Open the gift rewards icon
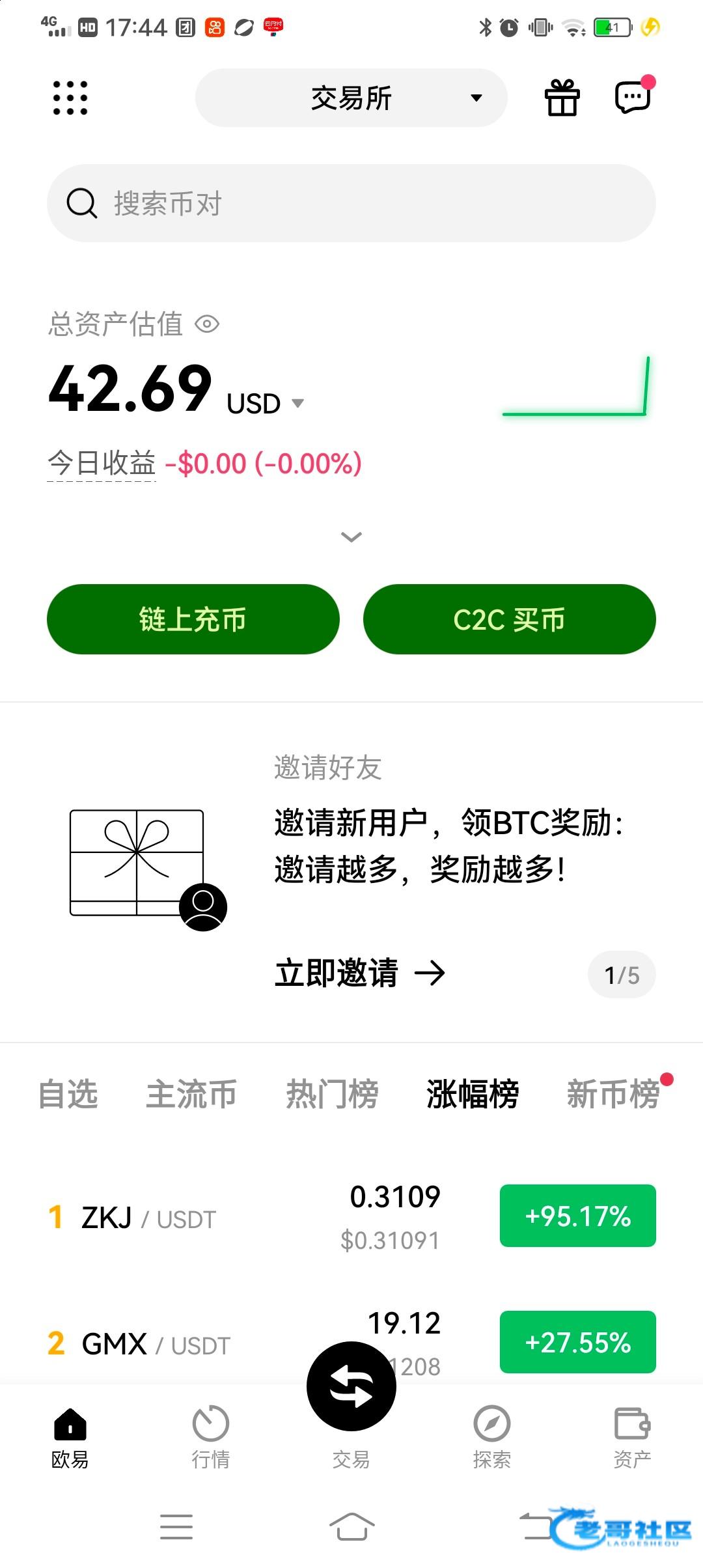This screenshot has height=1568, width=703. [x=562, y=98]
